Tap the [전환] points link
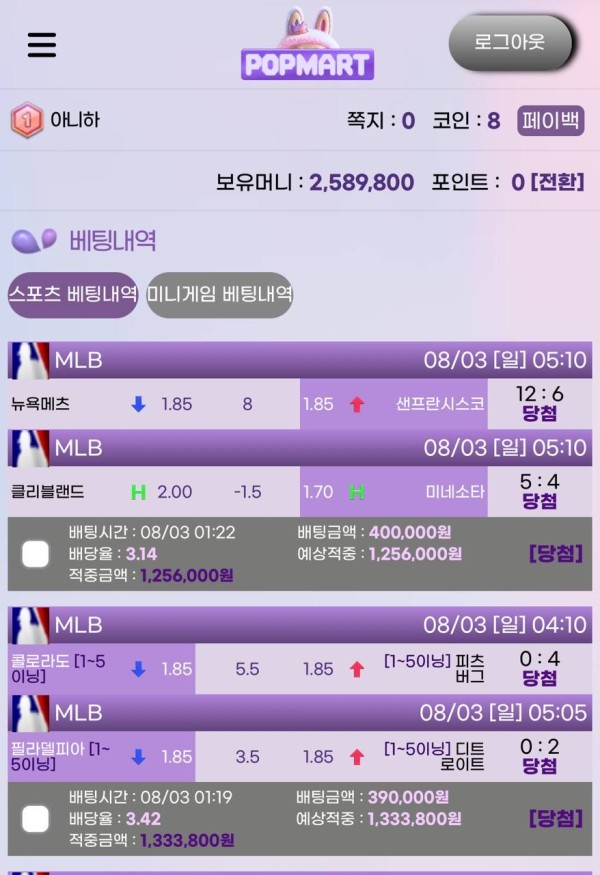 tap(557, 182)
